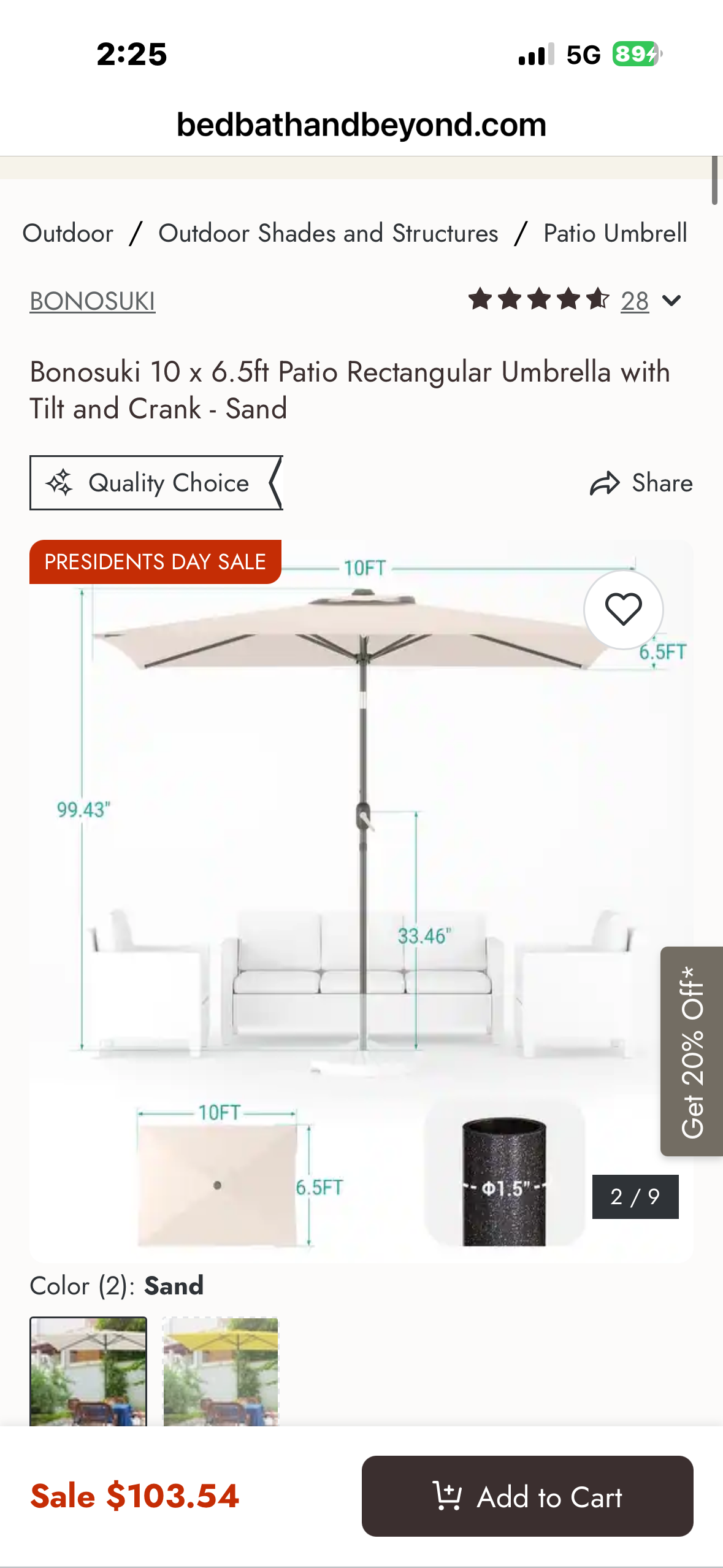
Task: Expand the reviews rating dropdown chevron
Action: click(x=672, y=300)
